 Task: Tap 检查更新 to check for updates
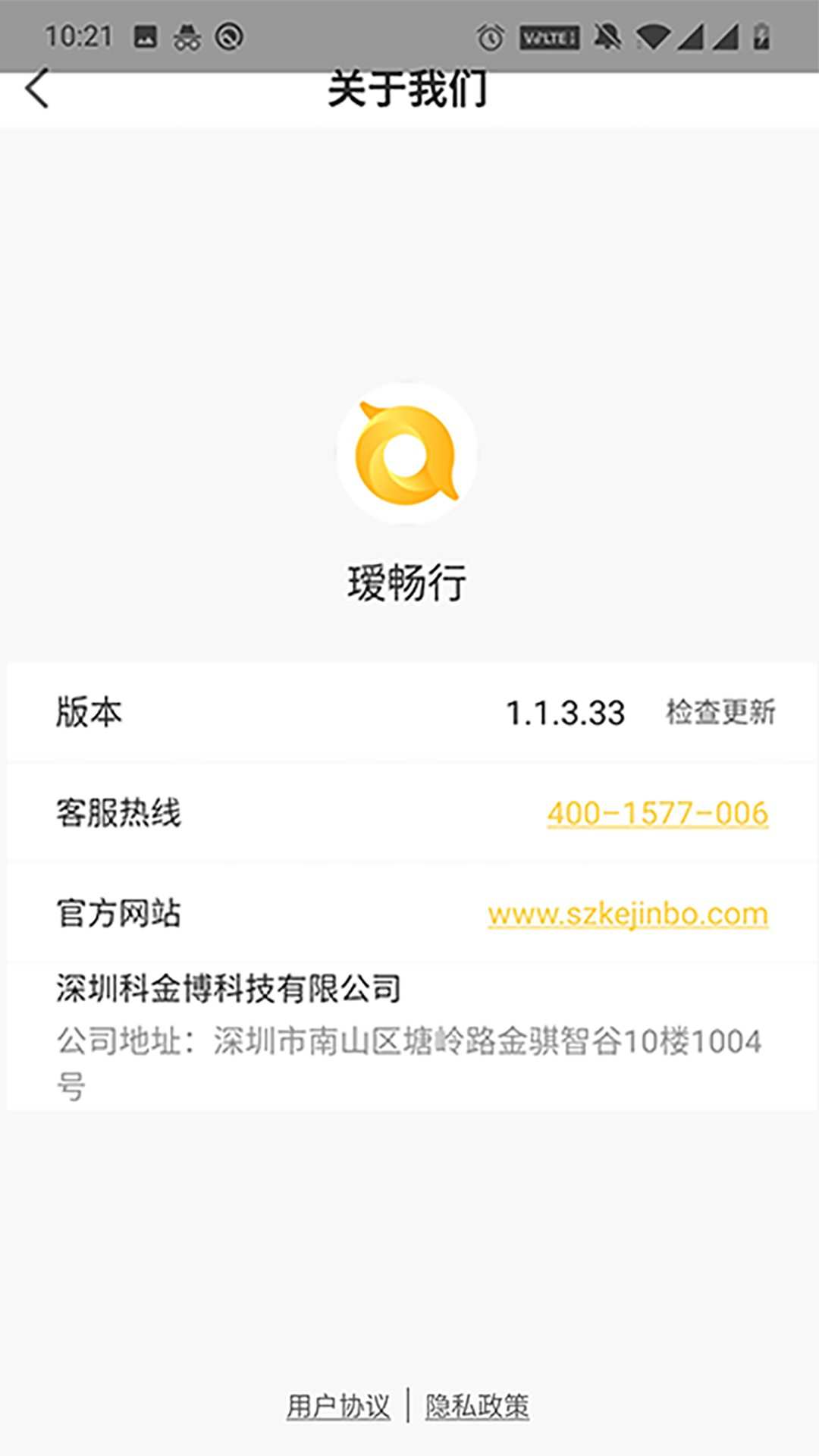click(x=720, y=712)
